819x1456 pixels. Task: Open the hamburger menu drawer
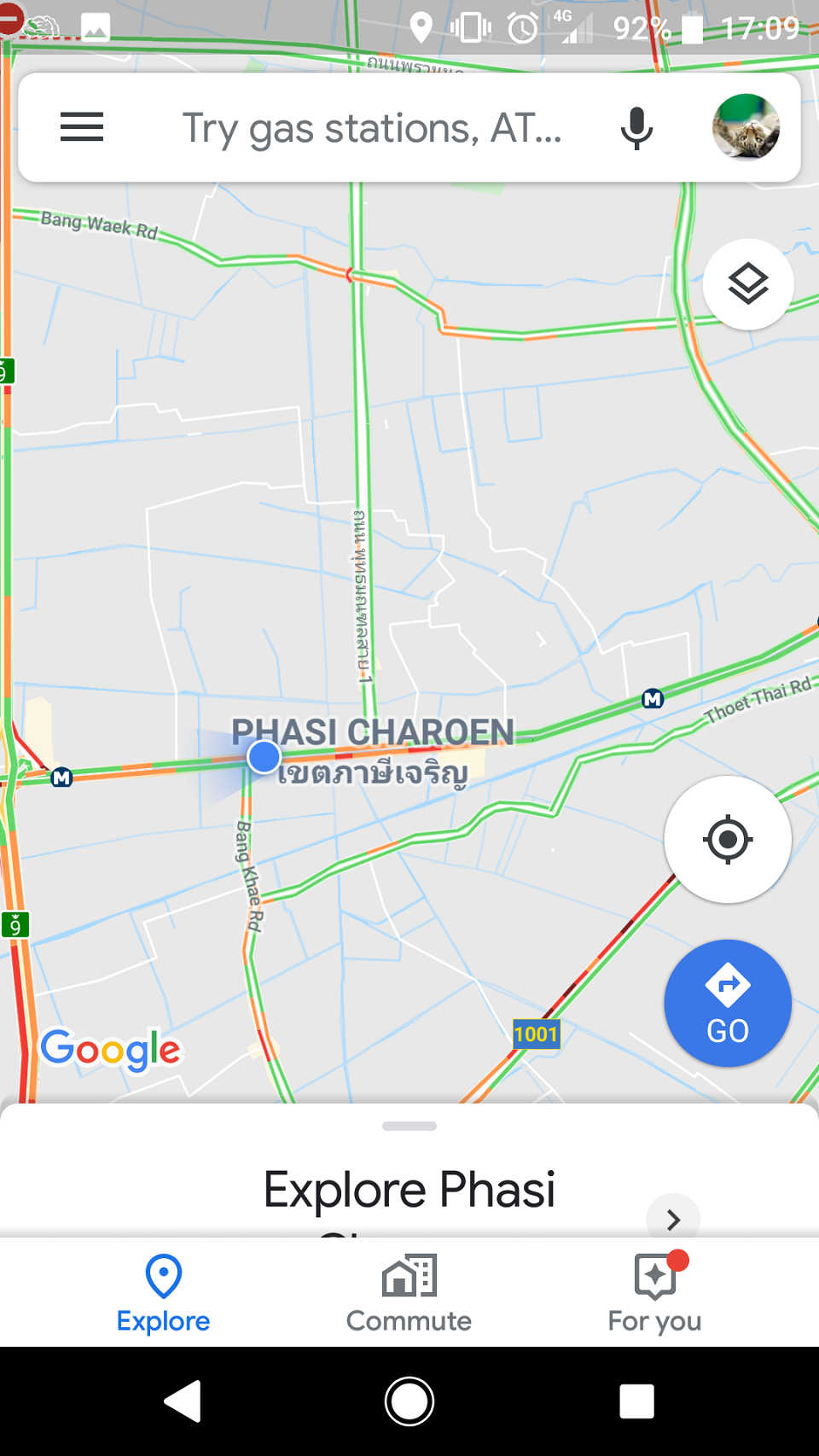82,128
